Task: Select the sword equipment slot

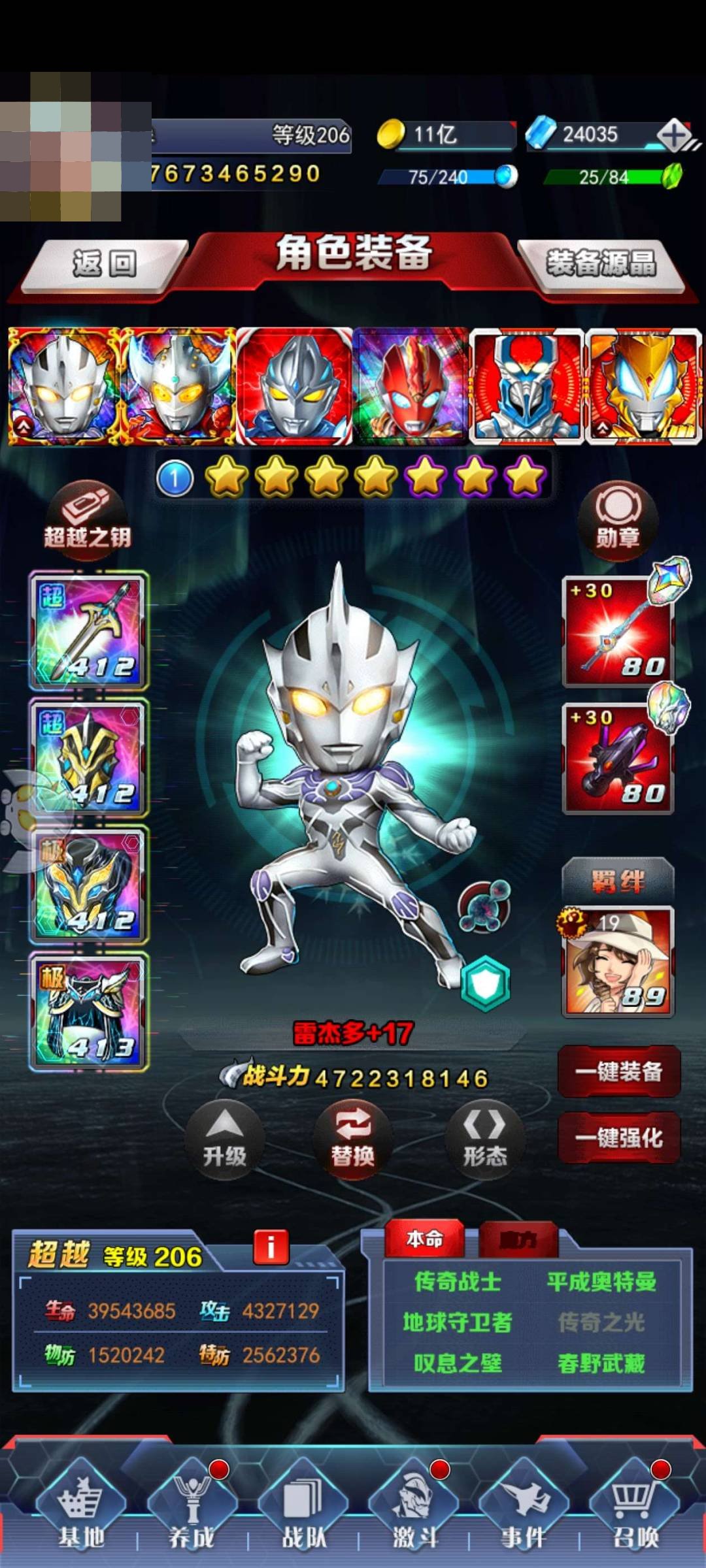Action: [x=88, y=630]
